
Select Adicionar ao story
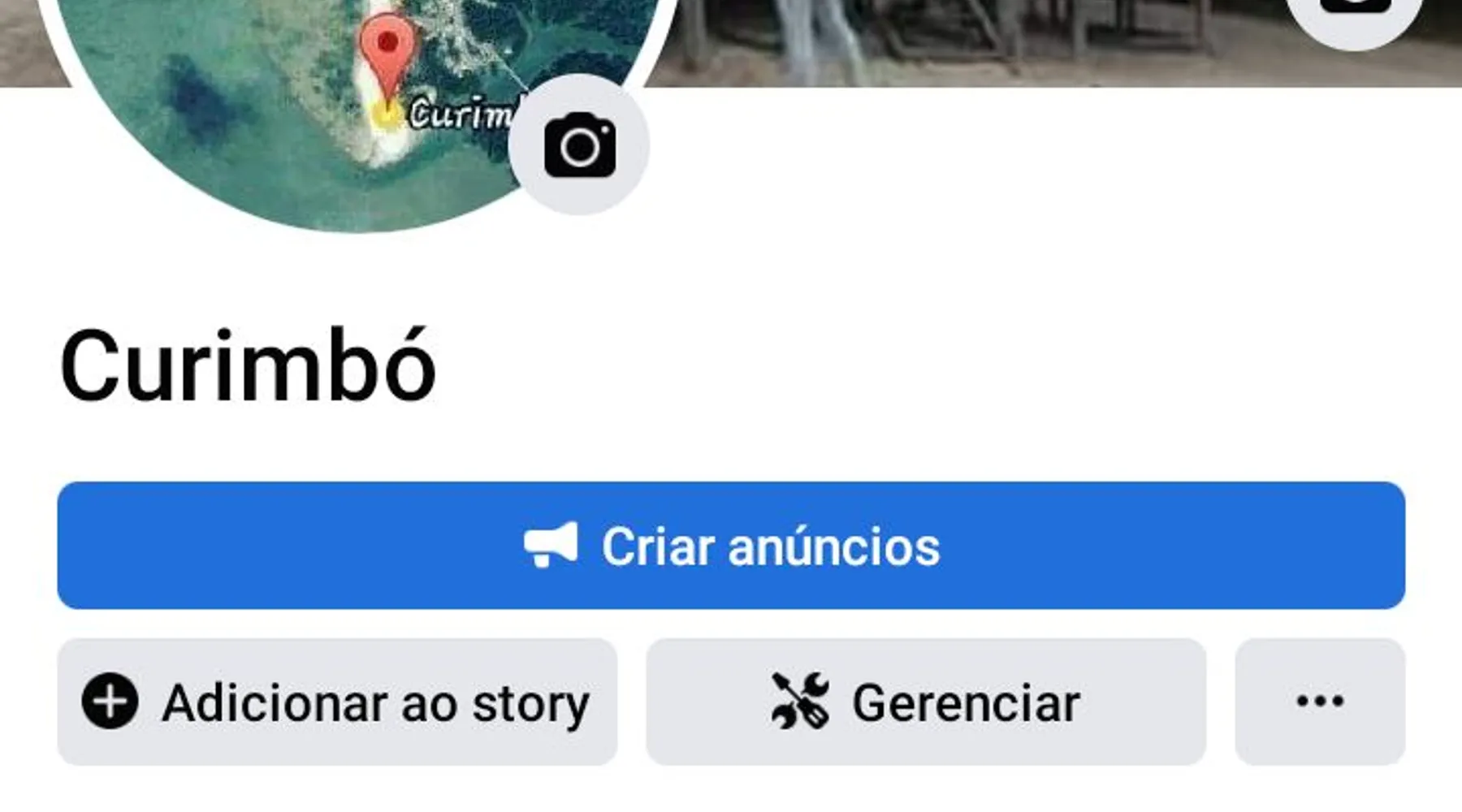pos(337,702)
